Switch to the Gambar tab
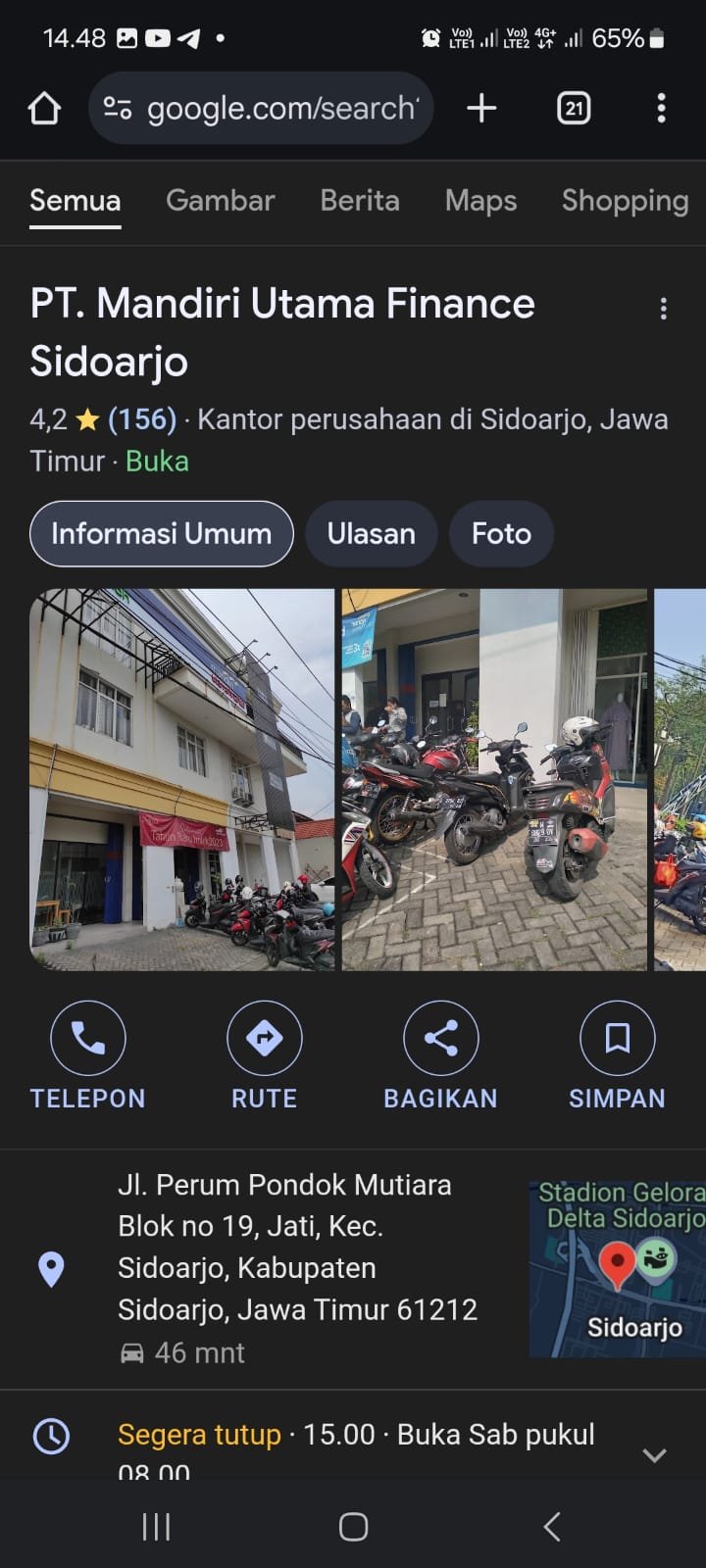Image resolution: width=706 pixels, height=1568 pixels. [221, 200]
